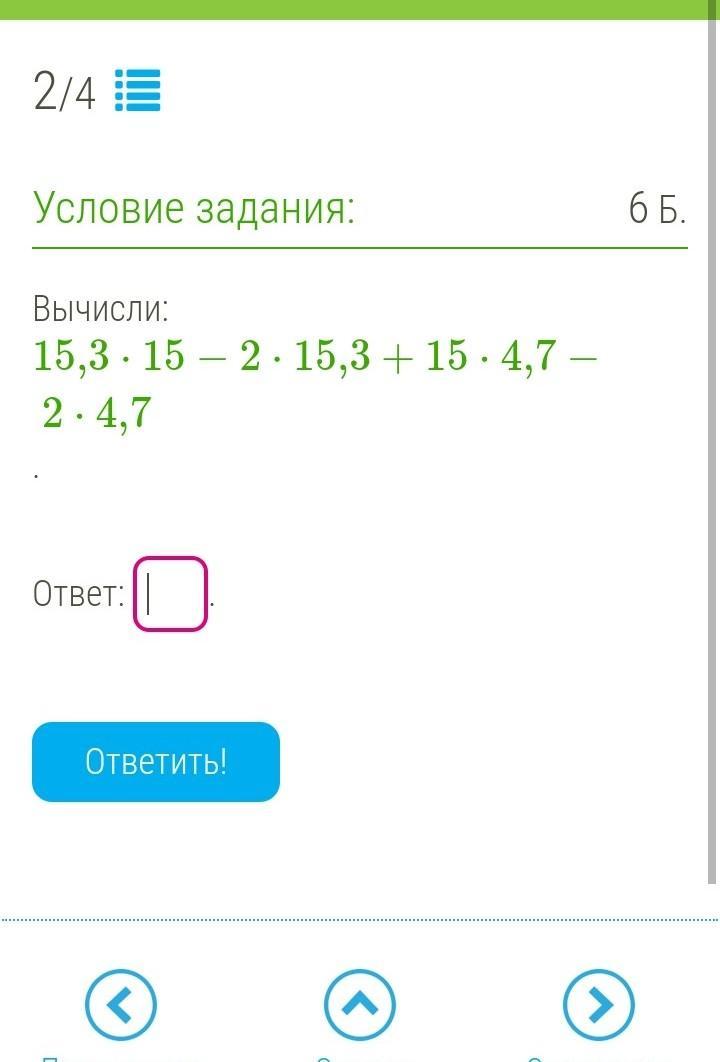Submit with the Ответить! button
The height and width of the screenshot is (1062, 720).
pos(156,762)
